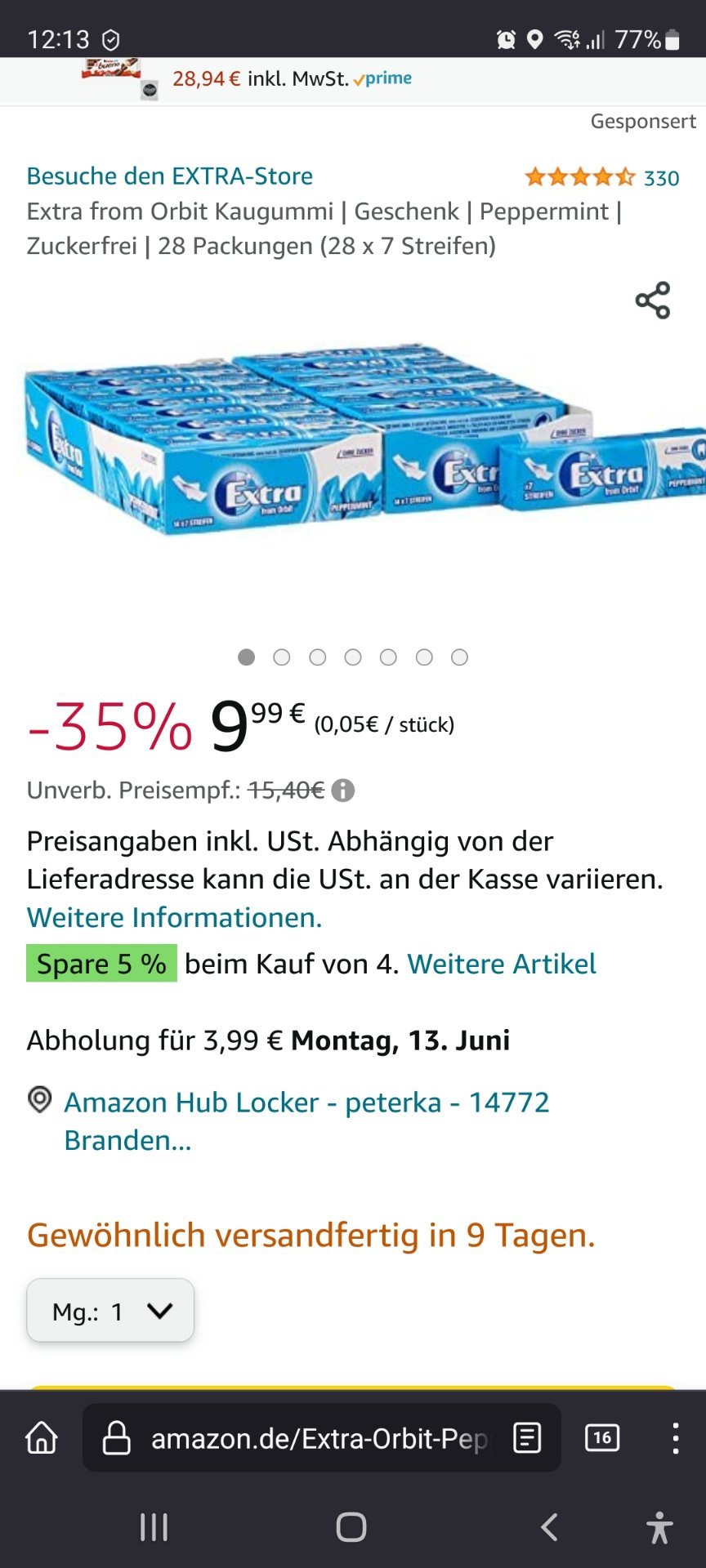The width and height of the screenshot is (706, 1568).
Task: Go back using system back button
Action: (x=550, y=1526)
